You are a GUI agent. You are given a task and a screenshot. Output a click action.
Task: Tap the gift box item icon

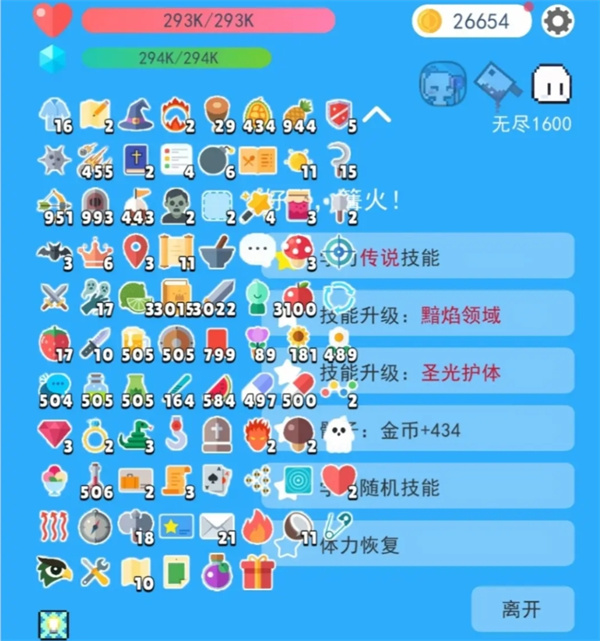tap(259, 572)
